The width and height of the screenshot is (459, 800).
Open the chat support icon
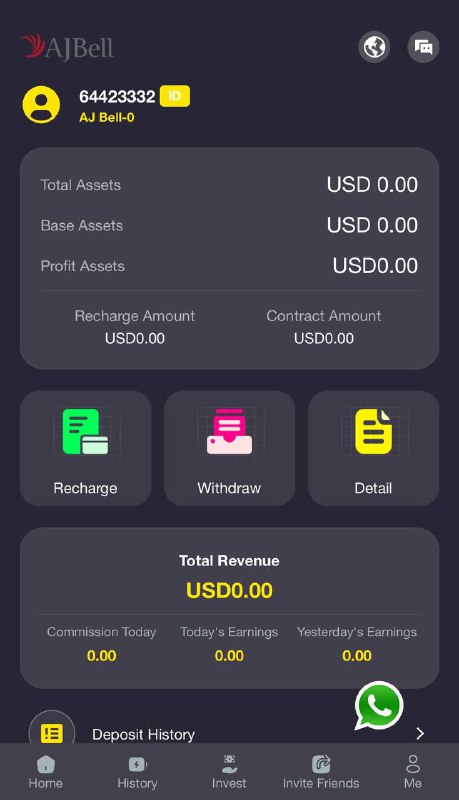click(x=423, y=47)
